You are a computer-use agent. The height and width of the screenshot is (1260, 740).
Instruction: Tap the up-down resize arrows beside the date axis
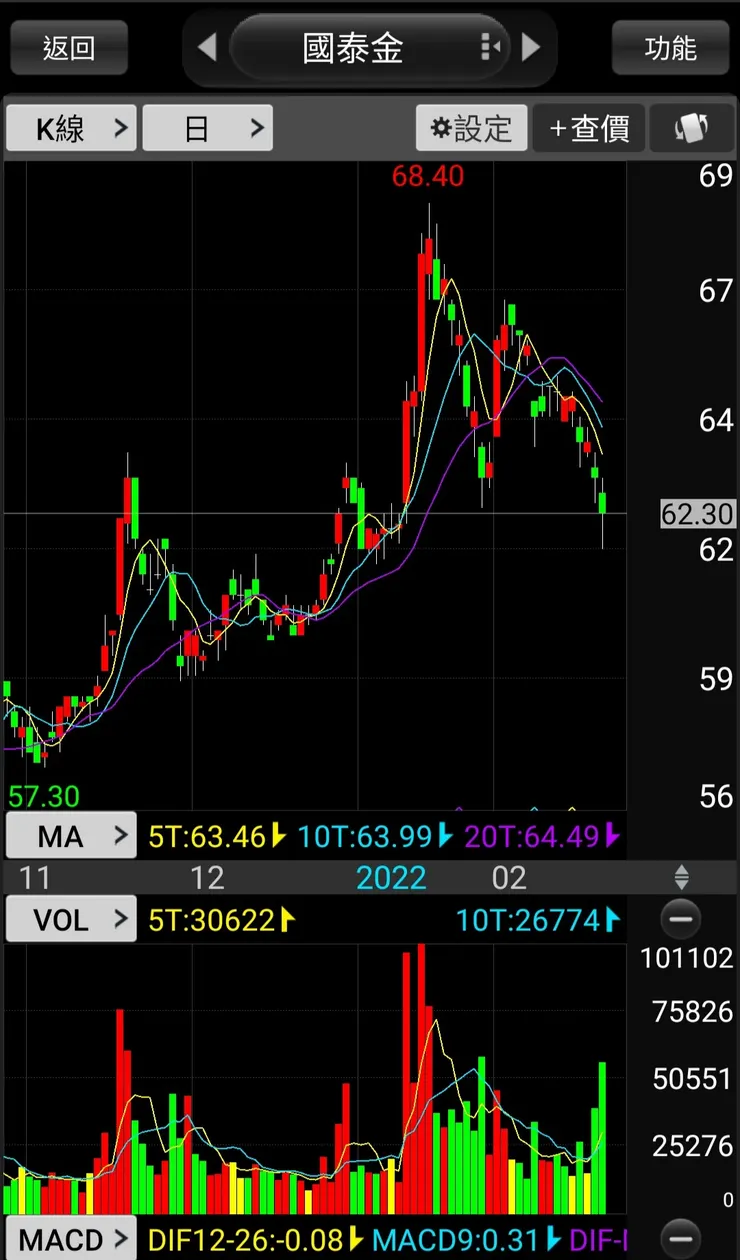coord(682,879)
